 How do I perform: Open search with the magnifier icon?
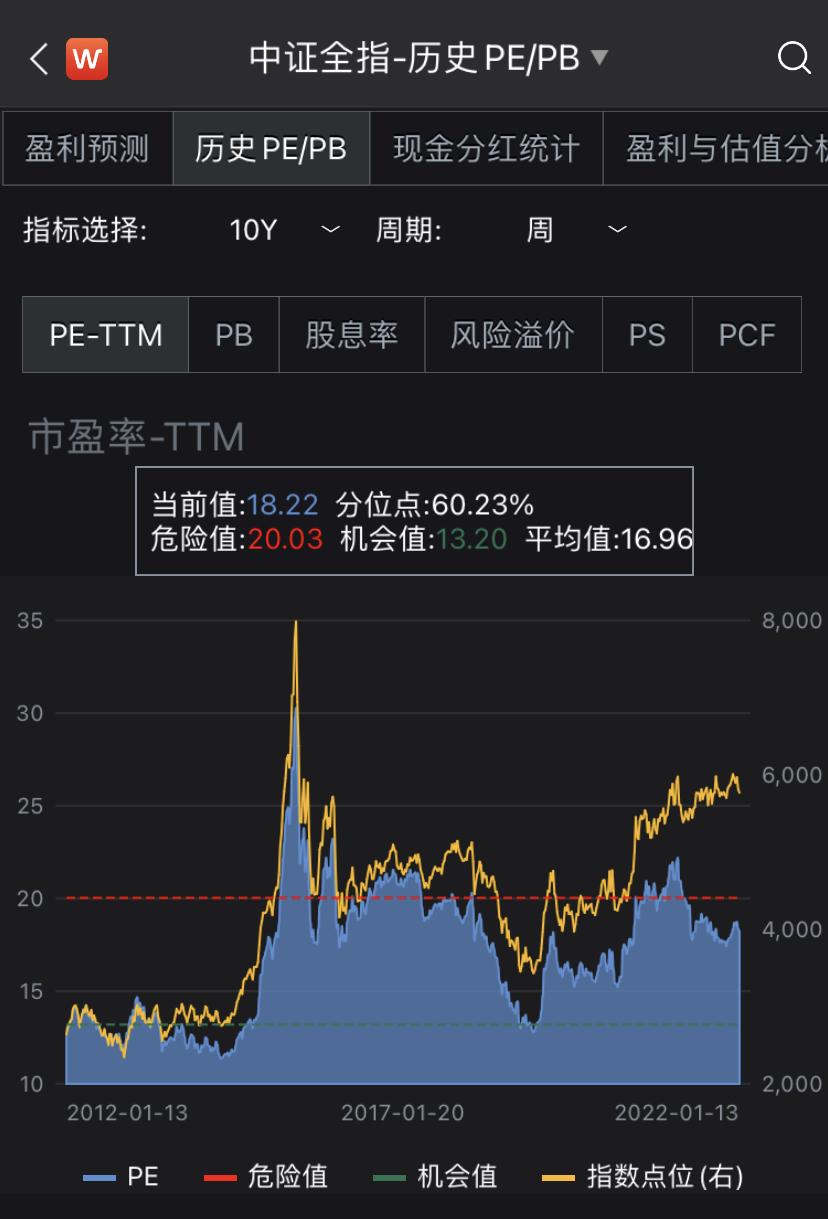pyautogui.click(x=794, y=57)
